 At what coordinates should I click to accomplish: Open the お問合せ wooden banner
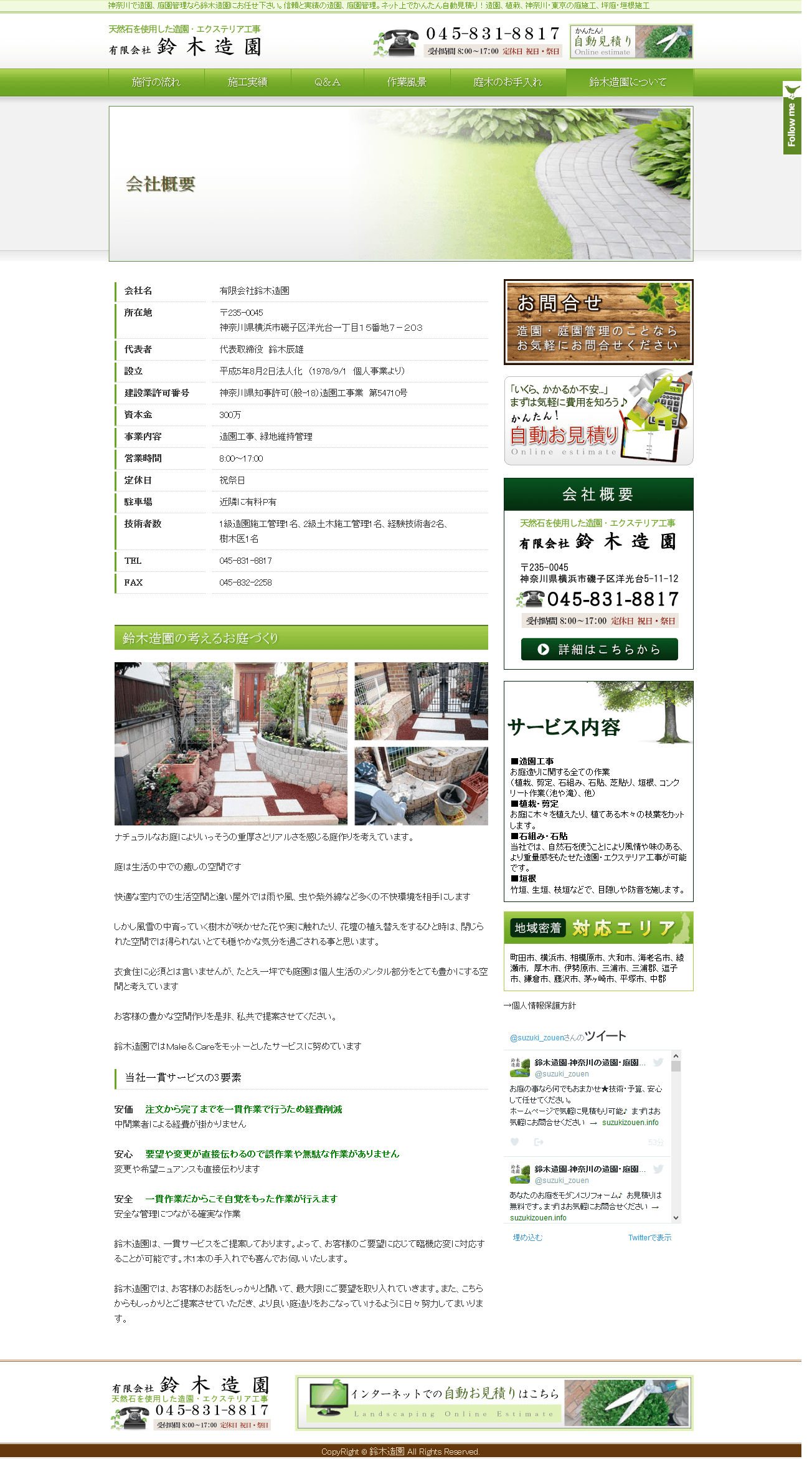coord(598,321)
